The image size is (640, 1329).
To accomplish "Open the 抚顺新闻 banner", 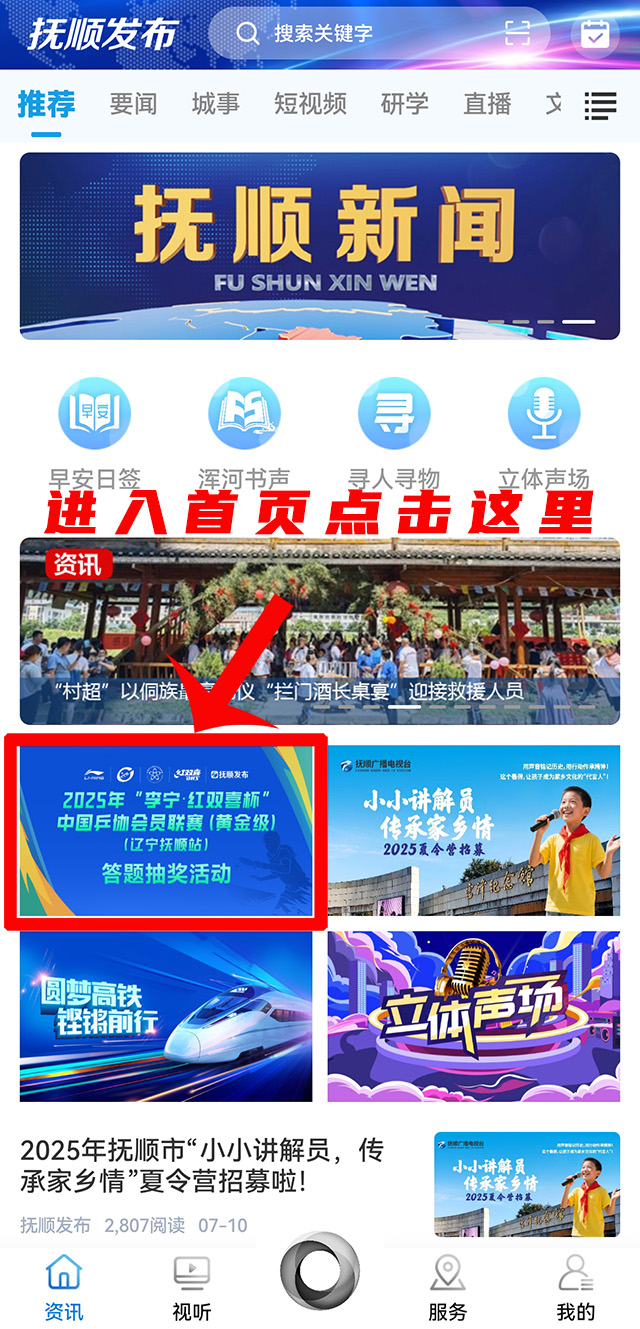I will coord(320,246).
